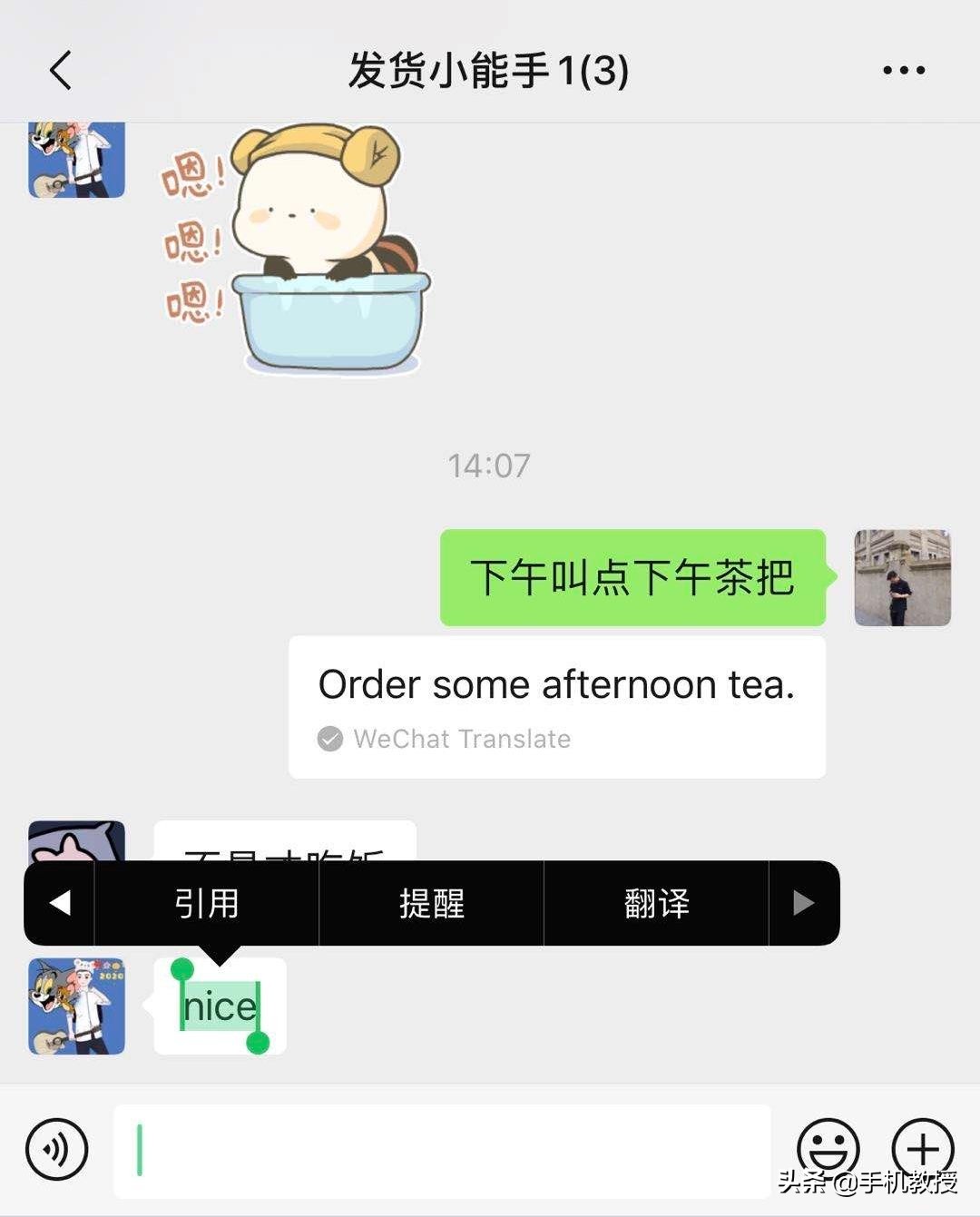The width and height of the screenshot is (980, 1217).
Task: Select 提醒 to set a reminder
Action: 431,902
